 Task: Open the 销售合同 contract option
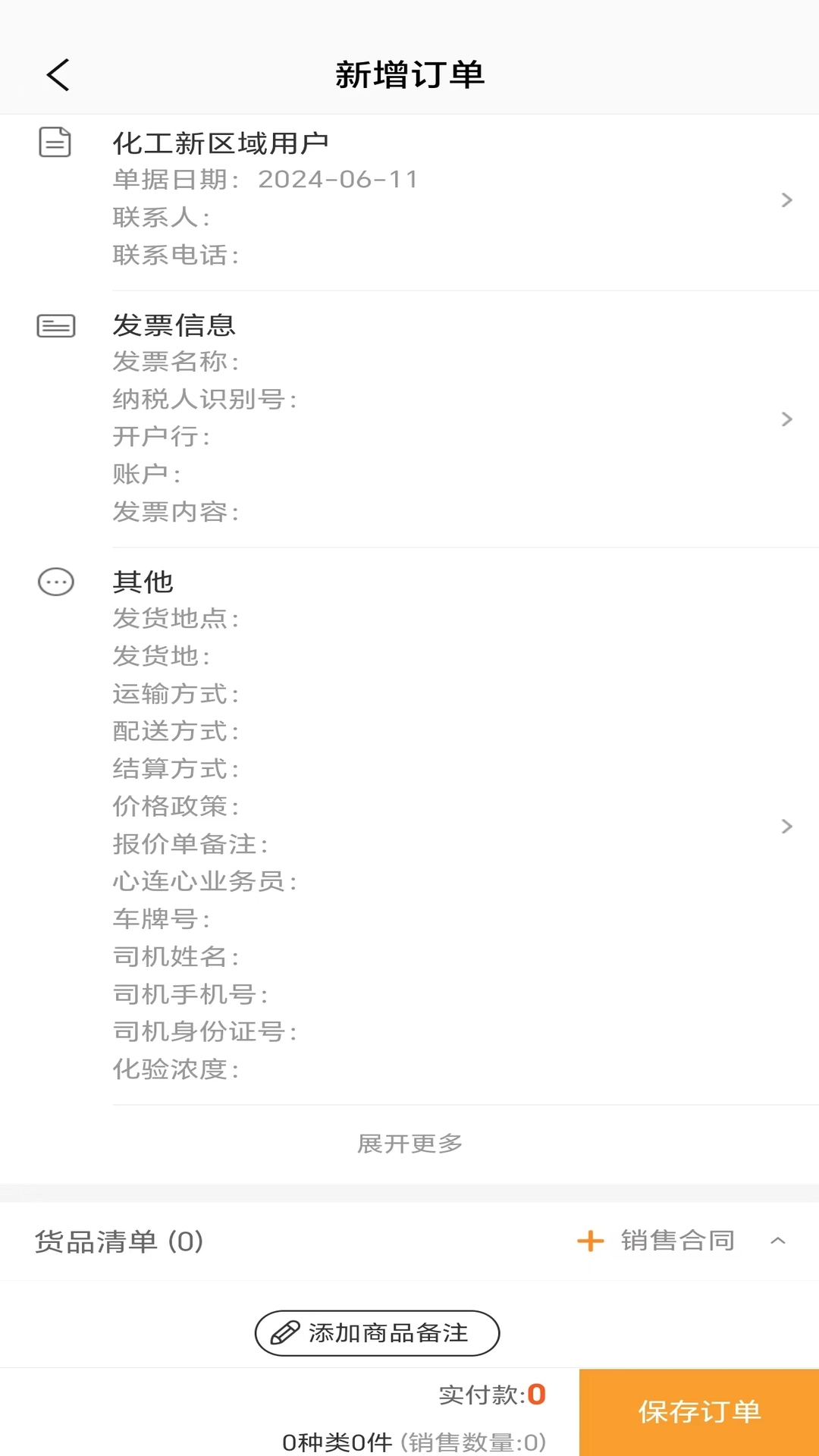[677, 1241]
